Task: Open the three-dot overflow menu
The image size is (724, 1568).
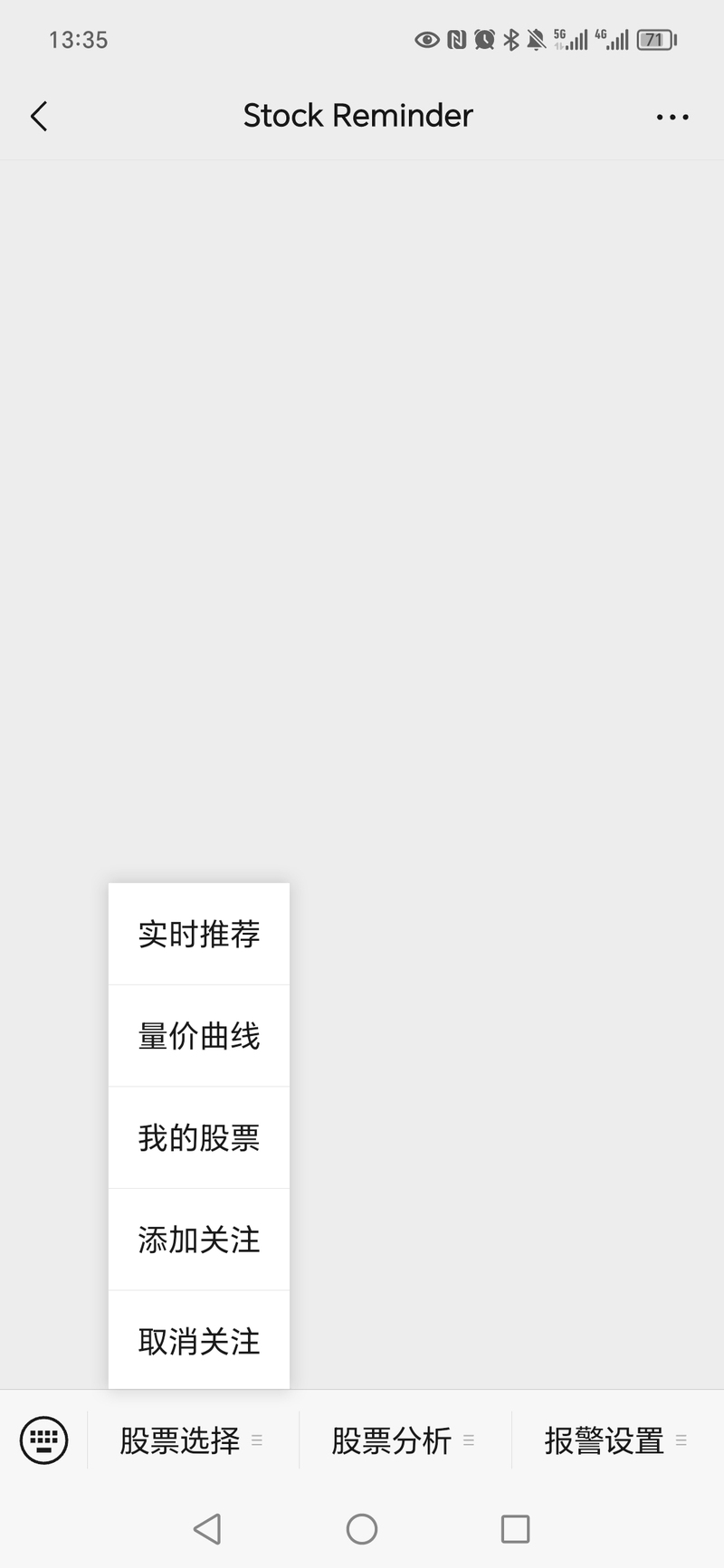Action: pos(672,117)
